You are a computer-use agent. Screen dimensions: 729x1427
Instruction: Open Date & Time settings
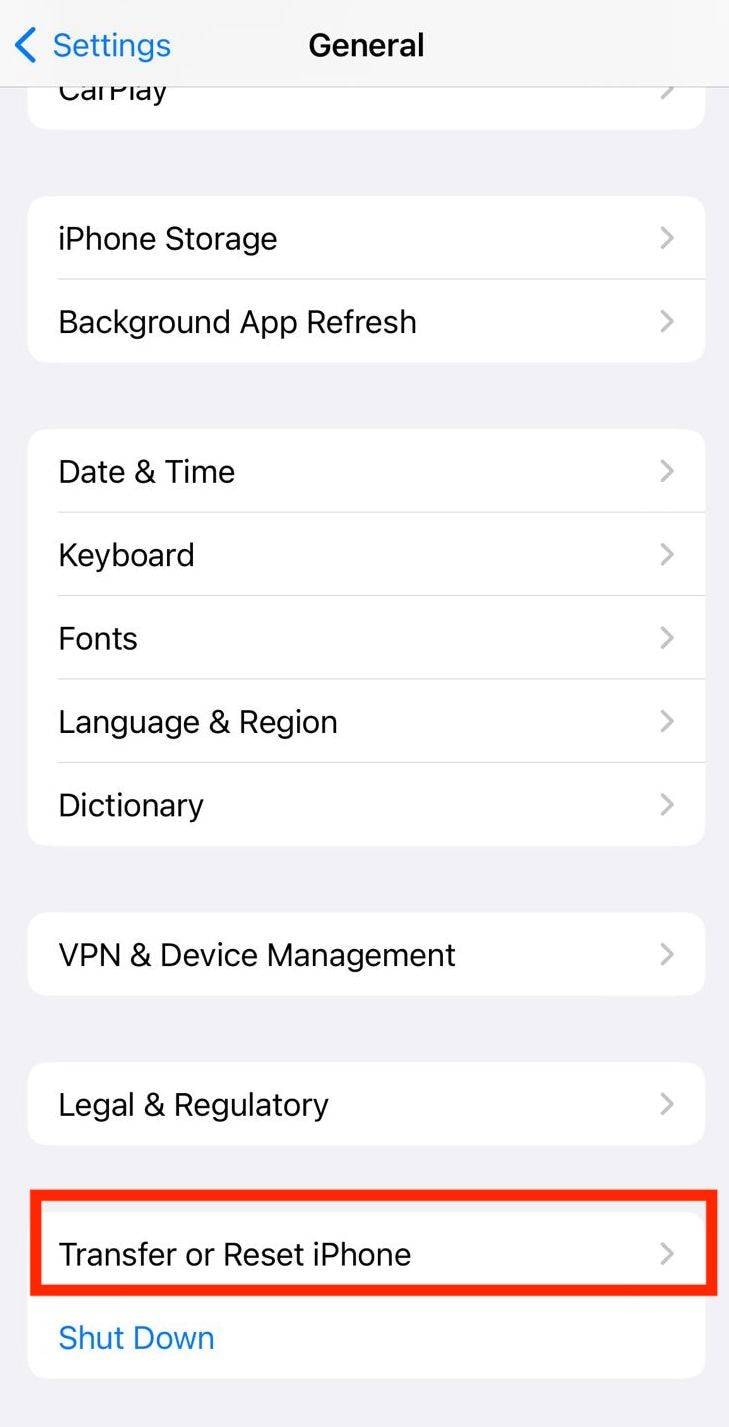point(365,472)
